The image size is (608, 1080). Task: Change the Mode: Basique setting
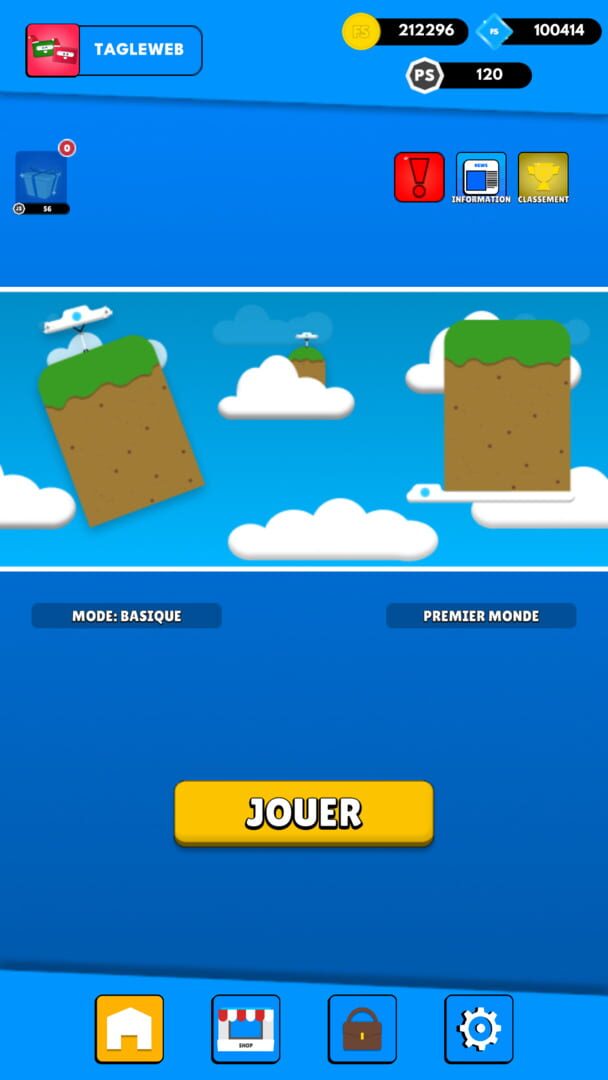click(x=126, y=616)
